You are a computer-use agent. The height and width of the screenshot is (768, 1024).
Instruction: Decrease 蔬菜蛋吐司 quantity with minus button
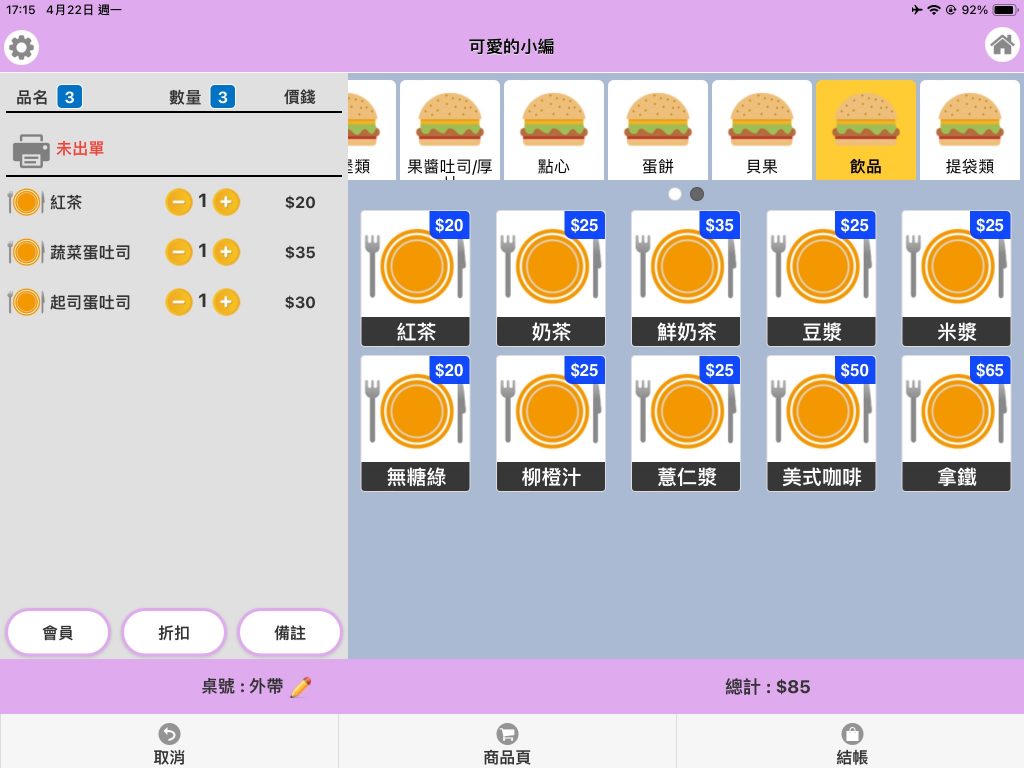tap(178, 252)
